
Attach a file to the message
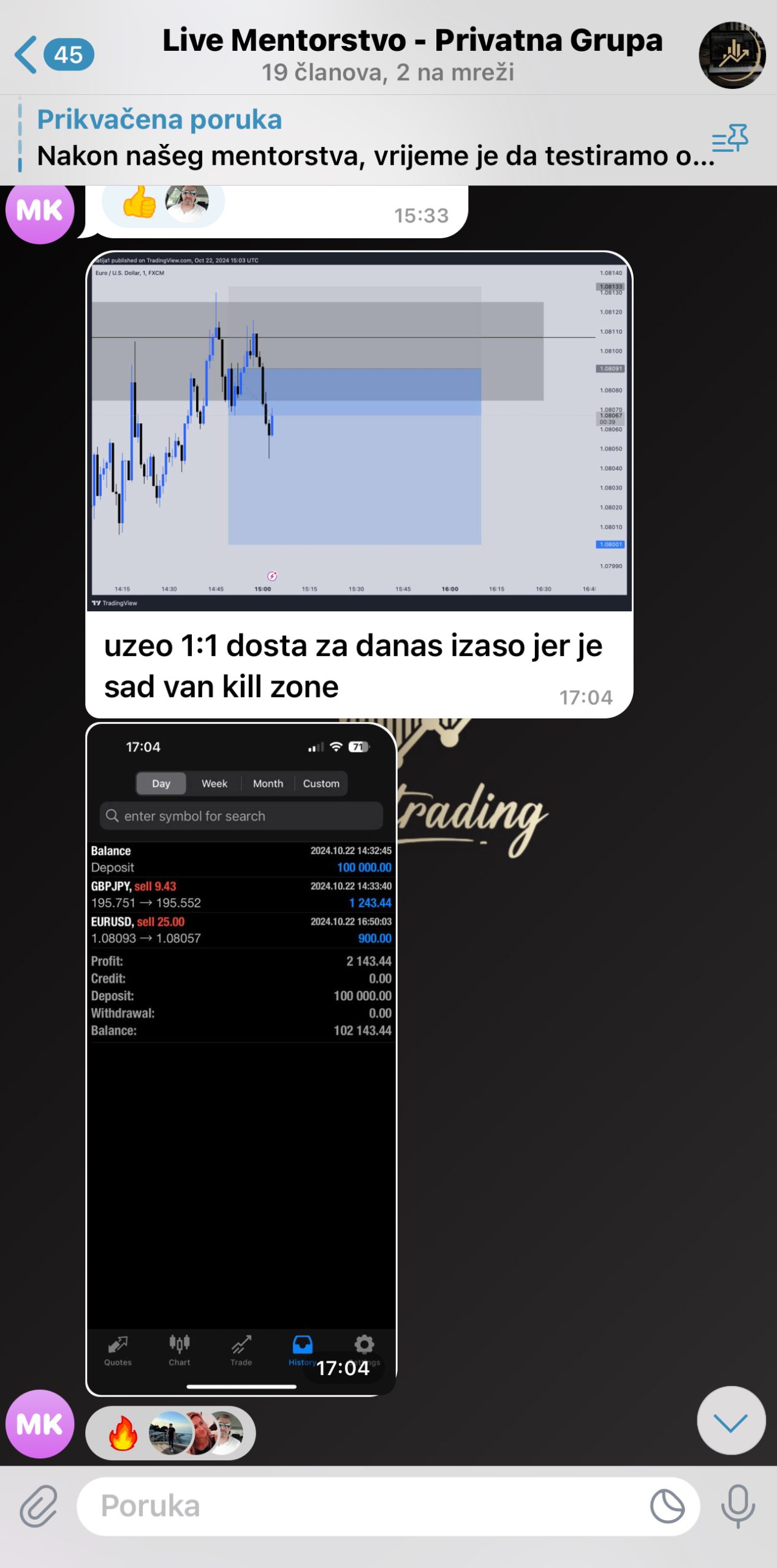coord(39,1506)
